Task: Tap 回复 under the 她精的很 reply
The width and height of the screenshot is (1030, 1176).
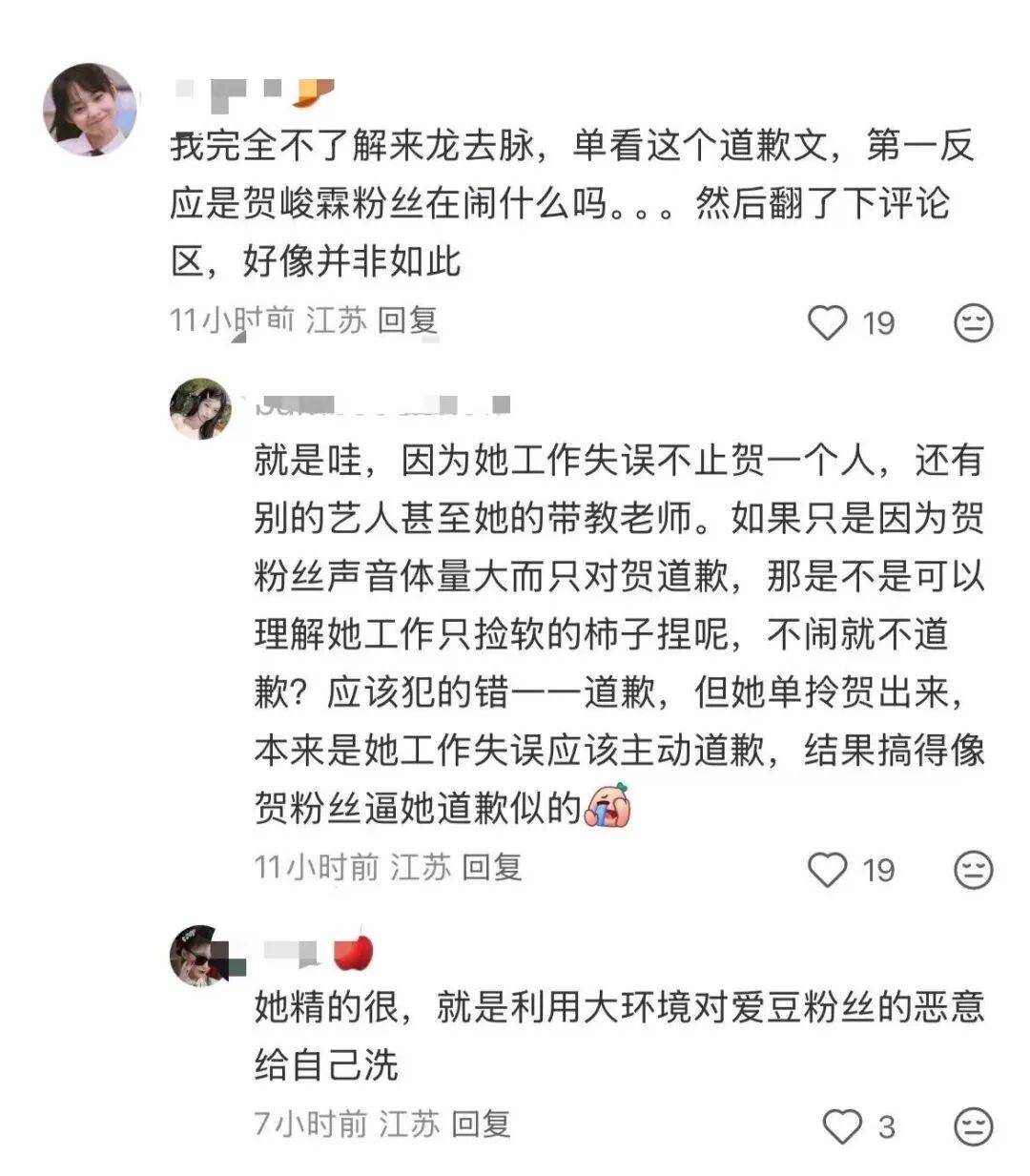Action: (480, 1124)
